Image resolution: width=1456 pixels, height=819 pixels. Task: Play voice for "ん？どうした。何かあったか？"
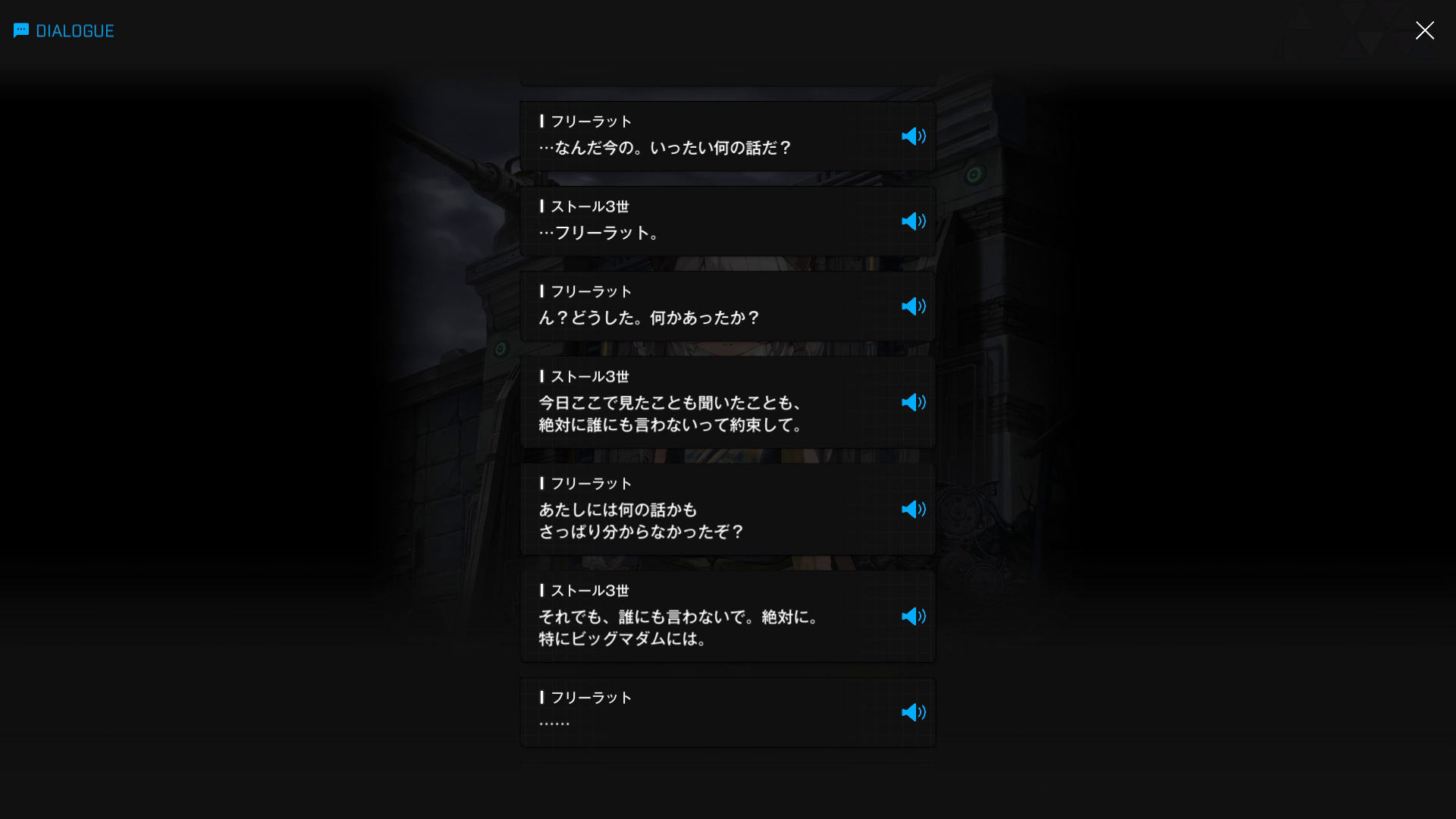tap(913, 306)
